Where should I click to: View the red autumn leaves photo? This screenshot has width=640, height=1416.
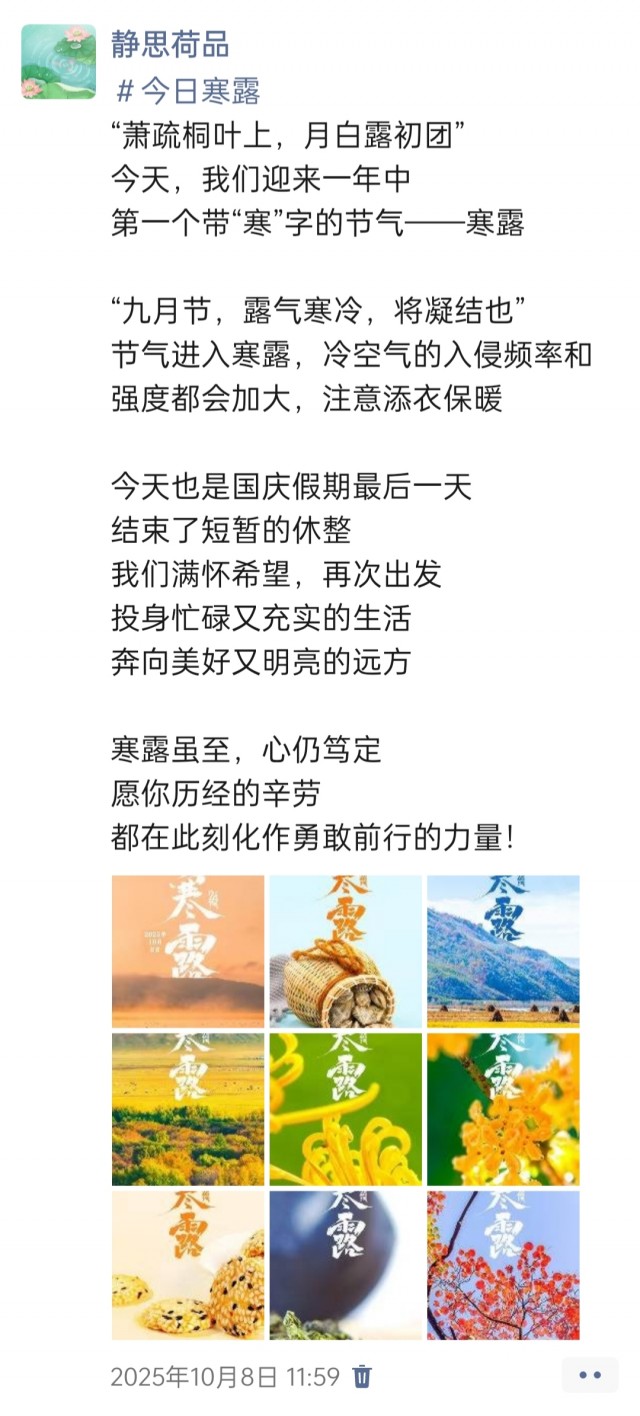(503, 1265)
